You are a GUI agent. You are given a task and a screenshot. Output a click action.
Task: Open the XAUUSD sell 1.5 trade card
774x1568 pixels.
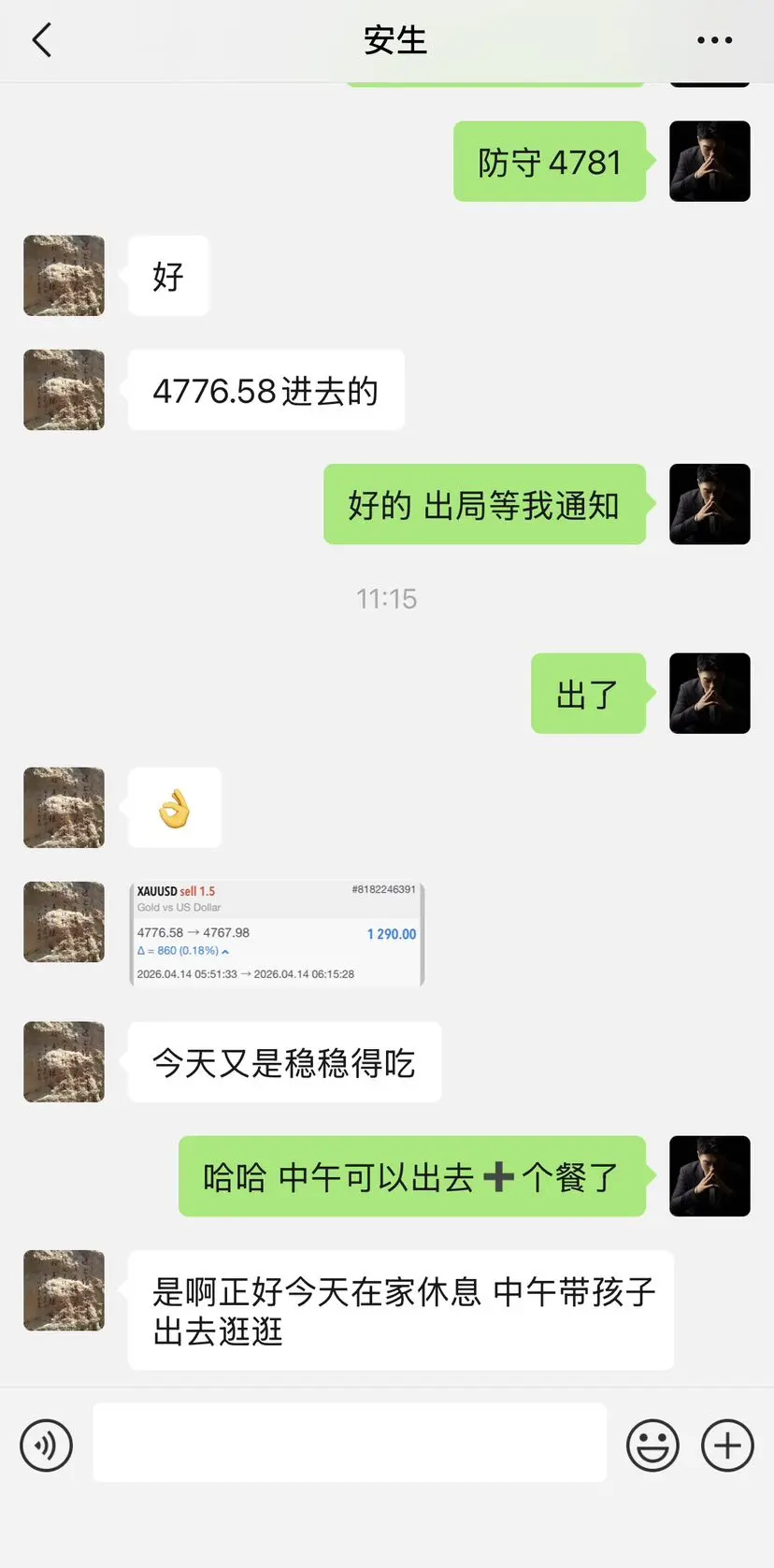(x=277, y=933)
